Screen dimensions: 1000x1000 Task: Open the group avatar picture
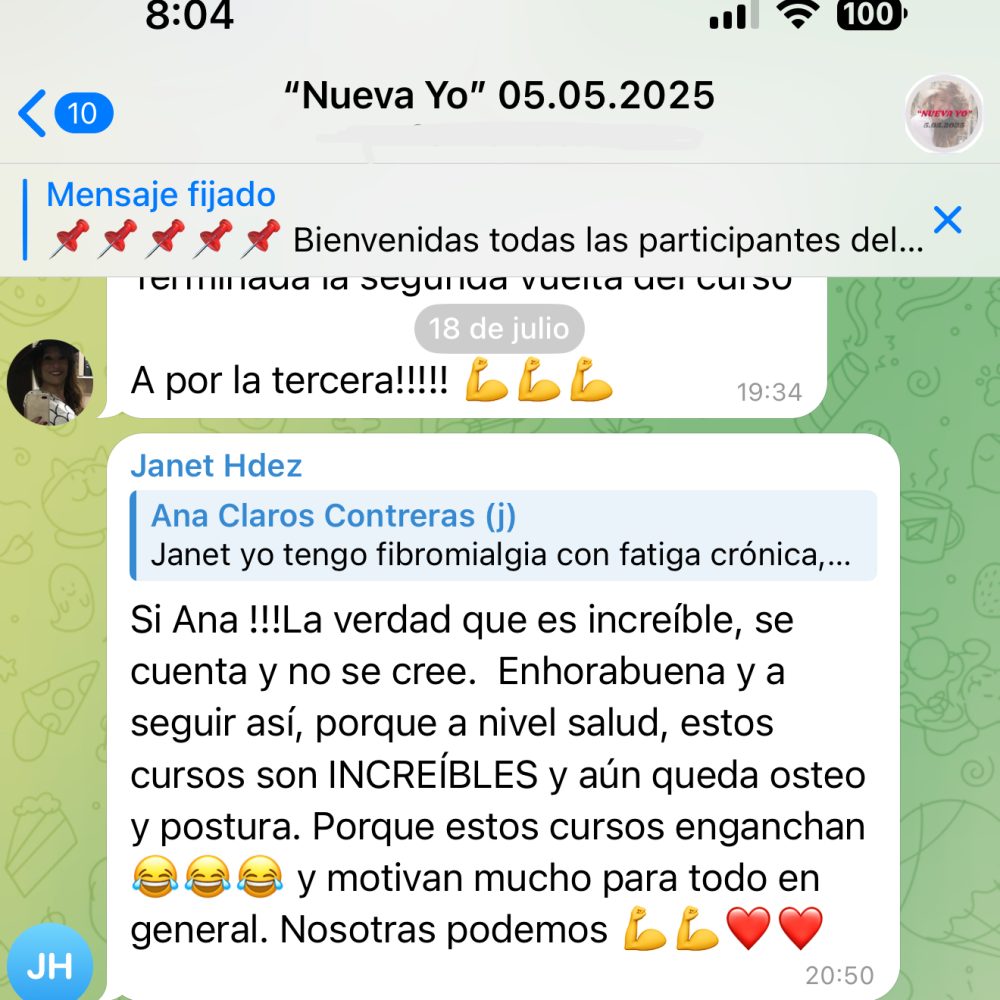[x=943, y=114]
